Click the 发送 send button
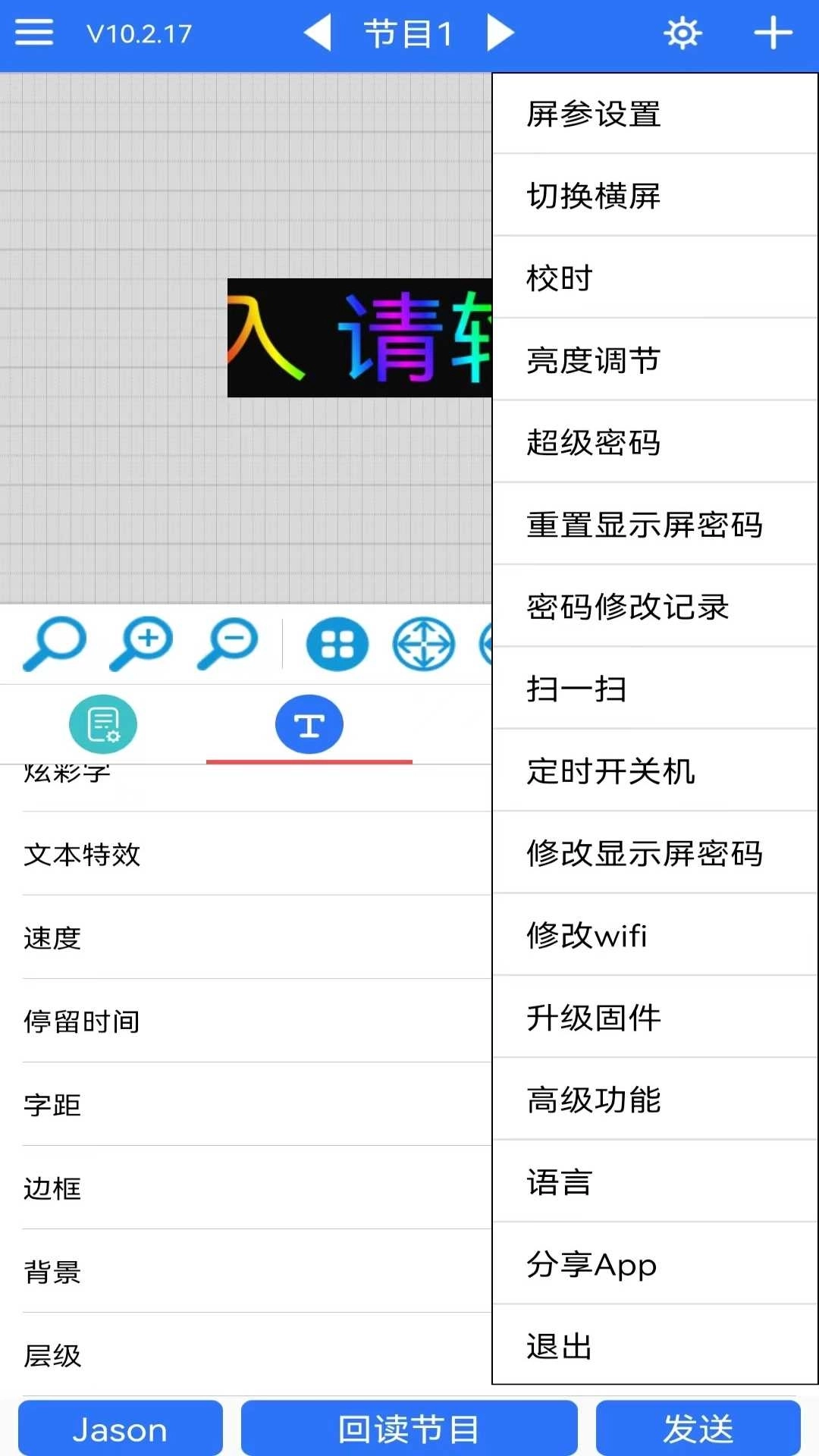The image size is (819, 1456). click(699, 1429)
